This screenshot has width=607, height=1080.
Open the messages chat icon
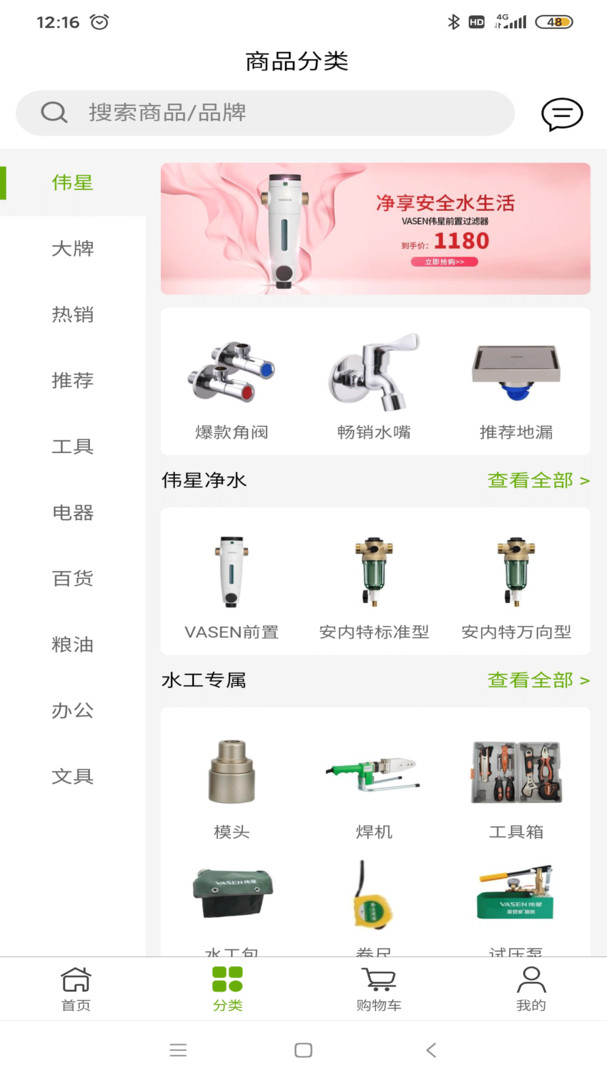coord(561,114)
